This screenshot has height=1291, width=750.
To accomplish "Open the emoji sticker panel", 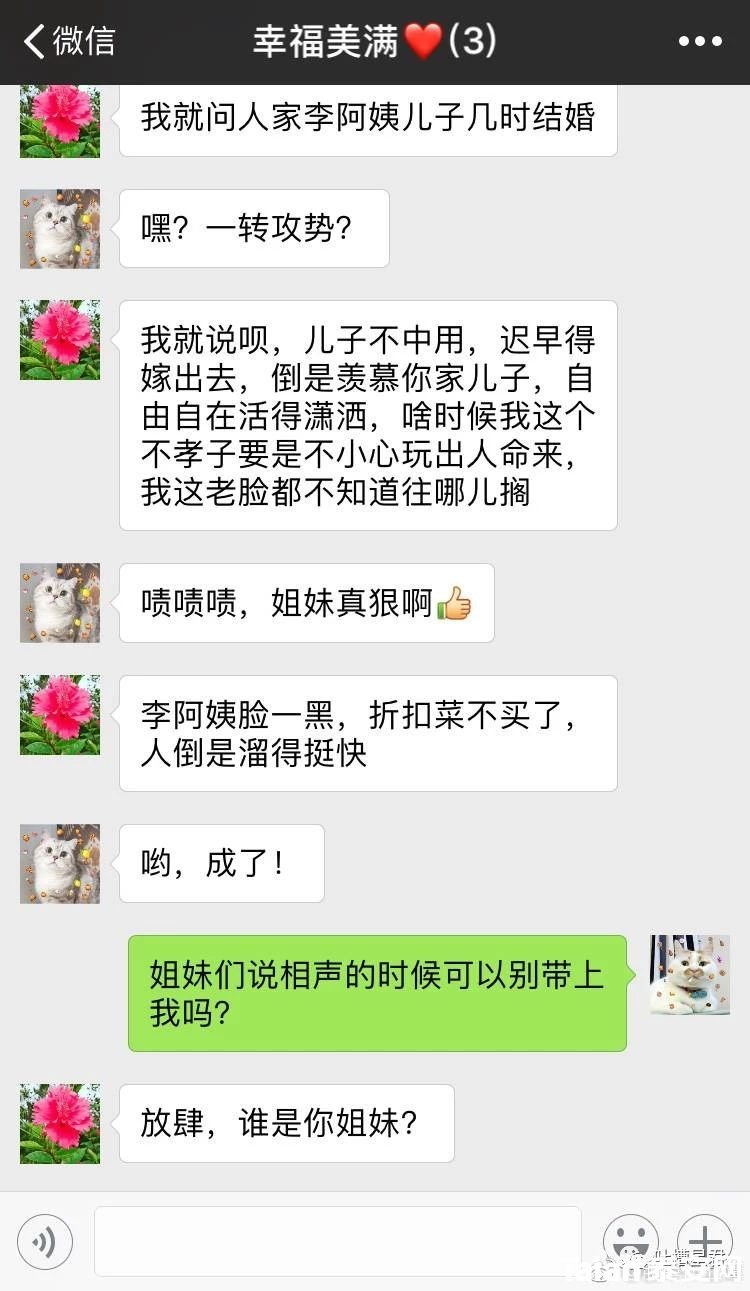I will (631, 1243).
